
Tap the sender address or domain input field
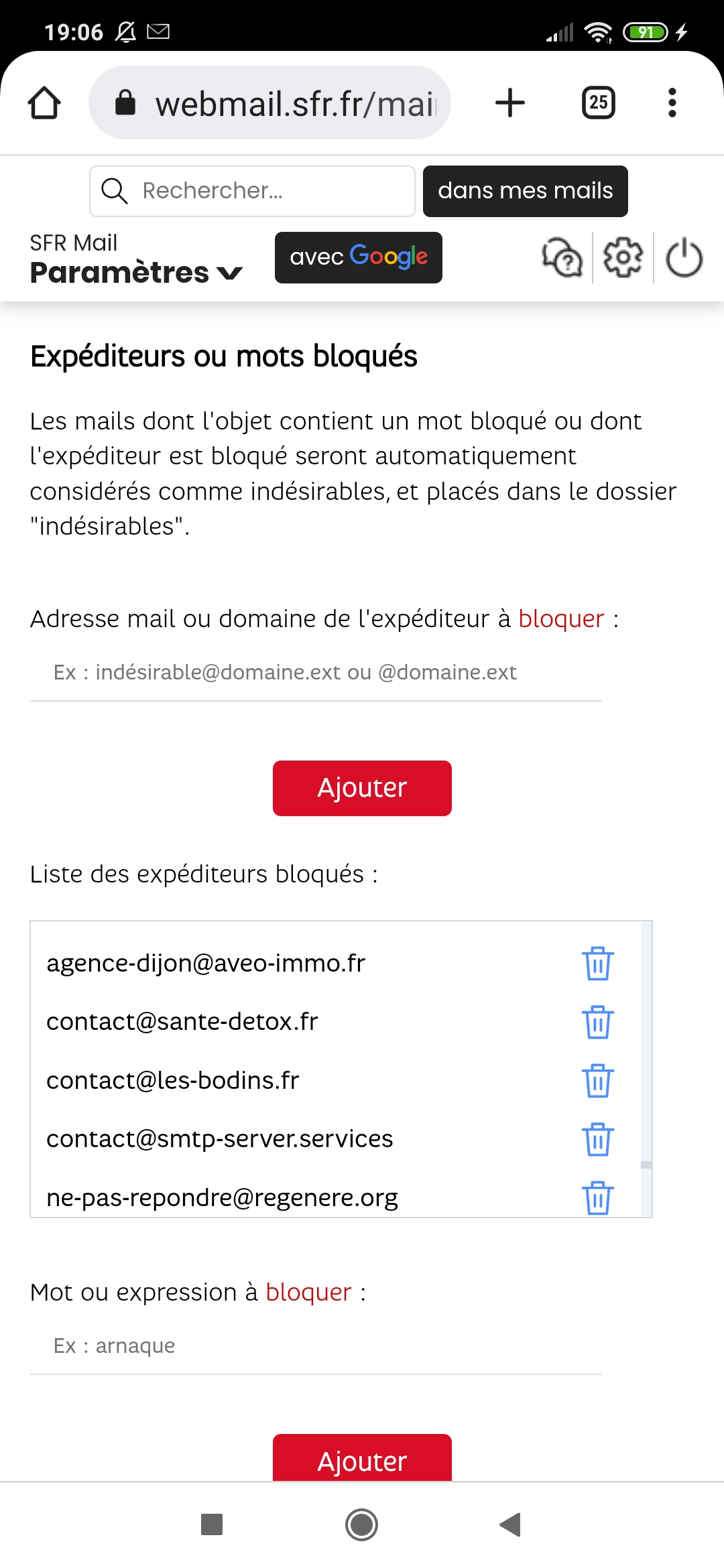click(x=315, y=672)
